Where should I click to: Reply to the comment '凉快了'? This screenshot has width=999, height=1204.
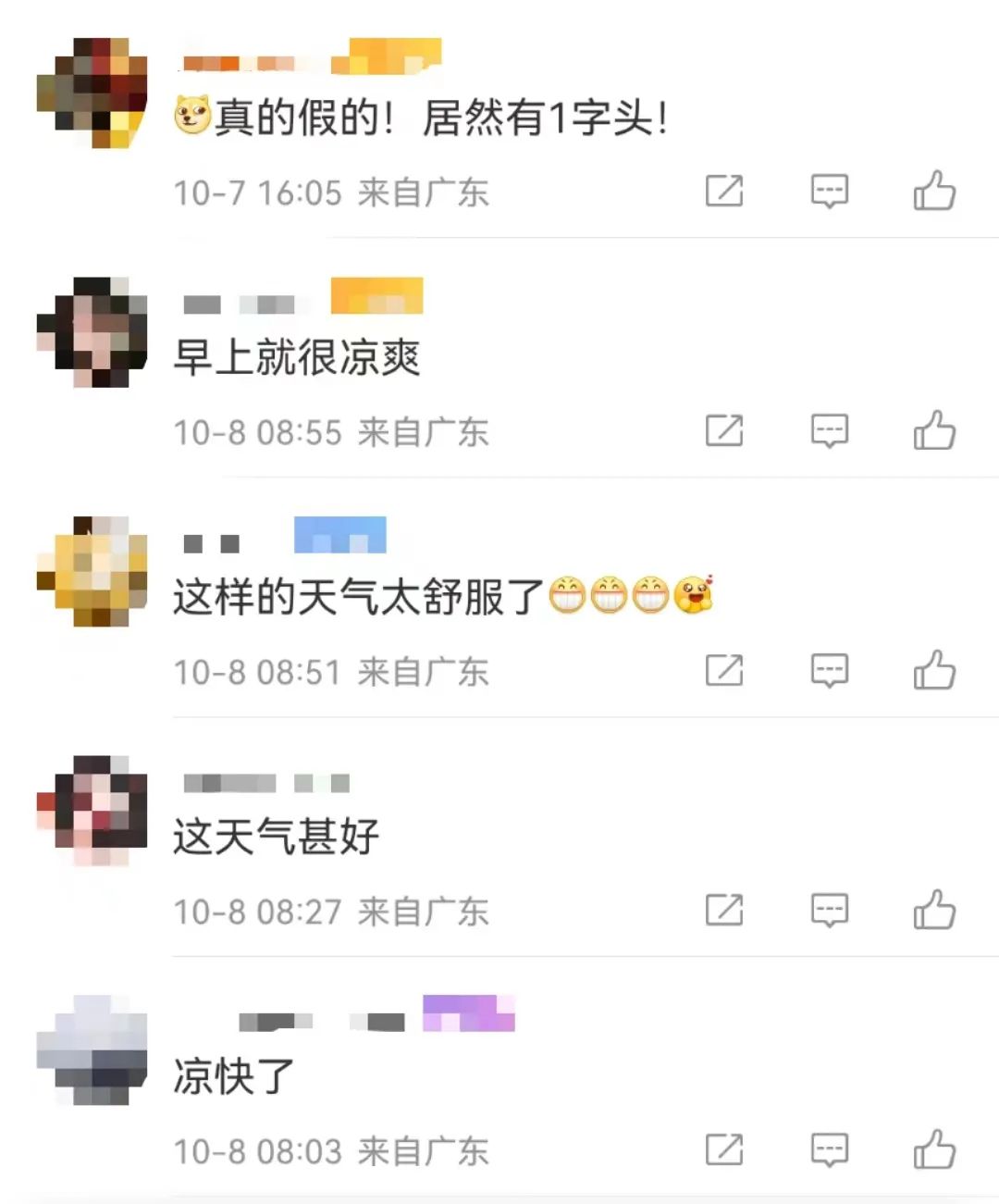coord(829,1150)
